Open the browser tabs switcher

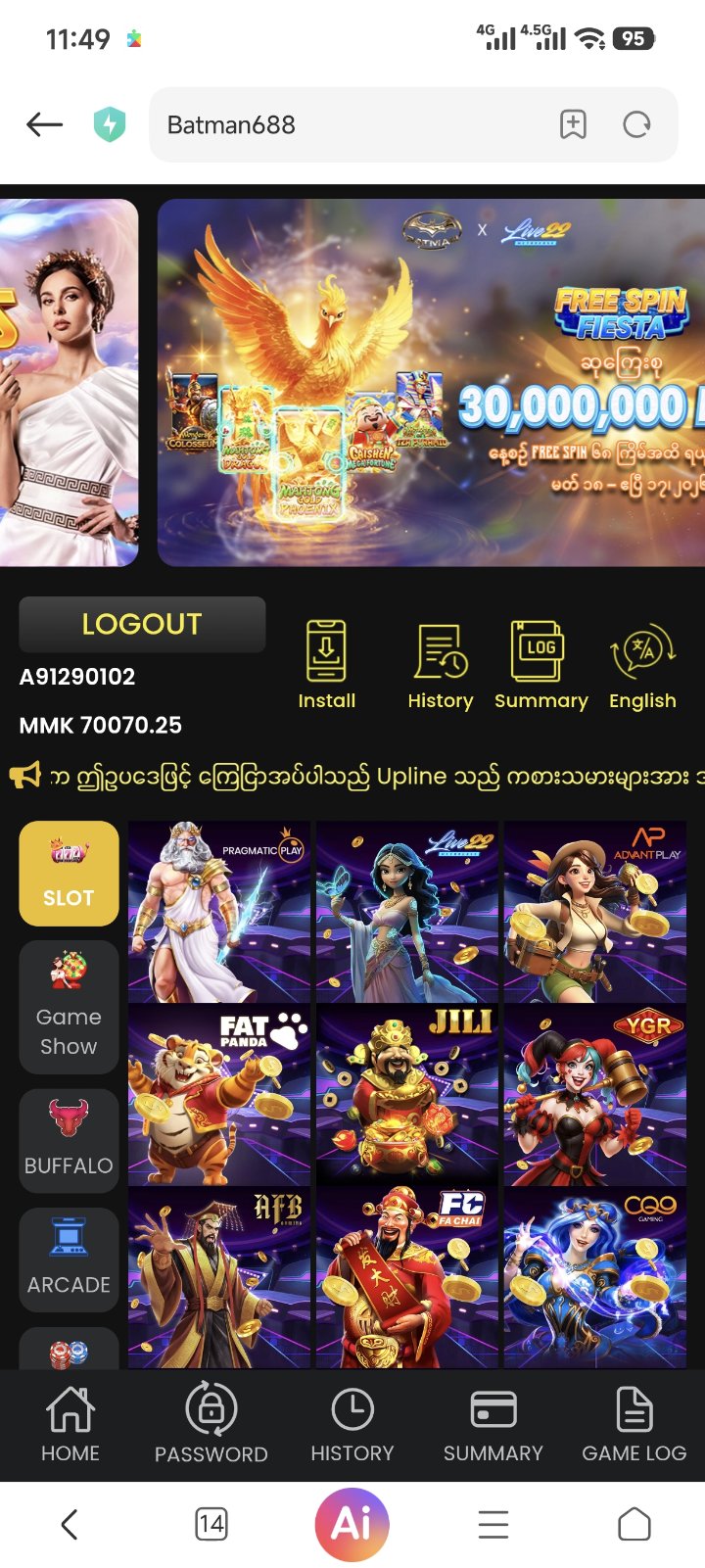pyautogui.click(x=211, y=1524)
